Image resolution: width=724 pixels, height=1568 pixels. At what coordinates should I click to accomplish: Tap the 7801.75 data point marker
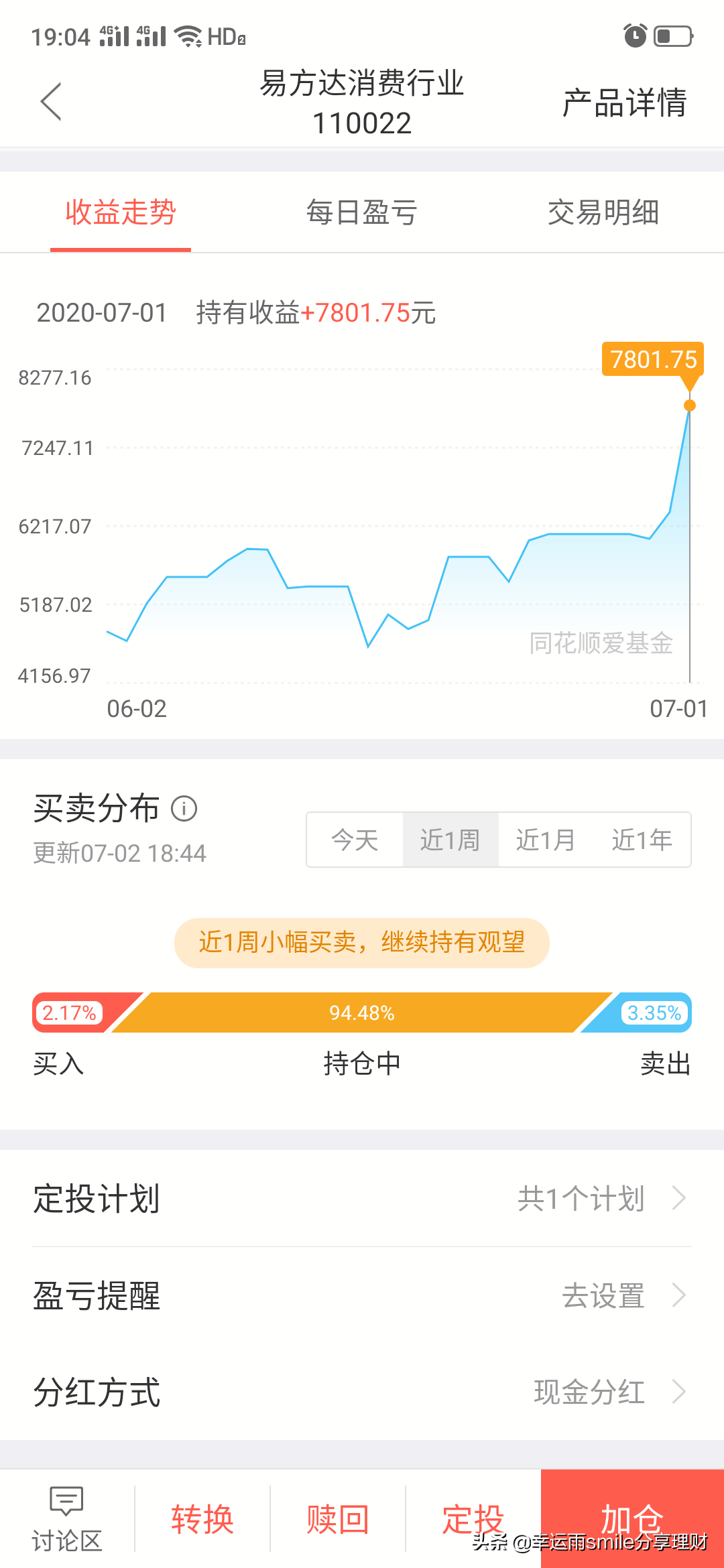tap(688, 405)
